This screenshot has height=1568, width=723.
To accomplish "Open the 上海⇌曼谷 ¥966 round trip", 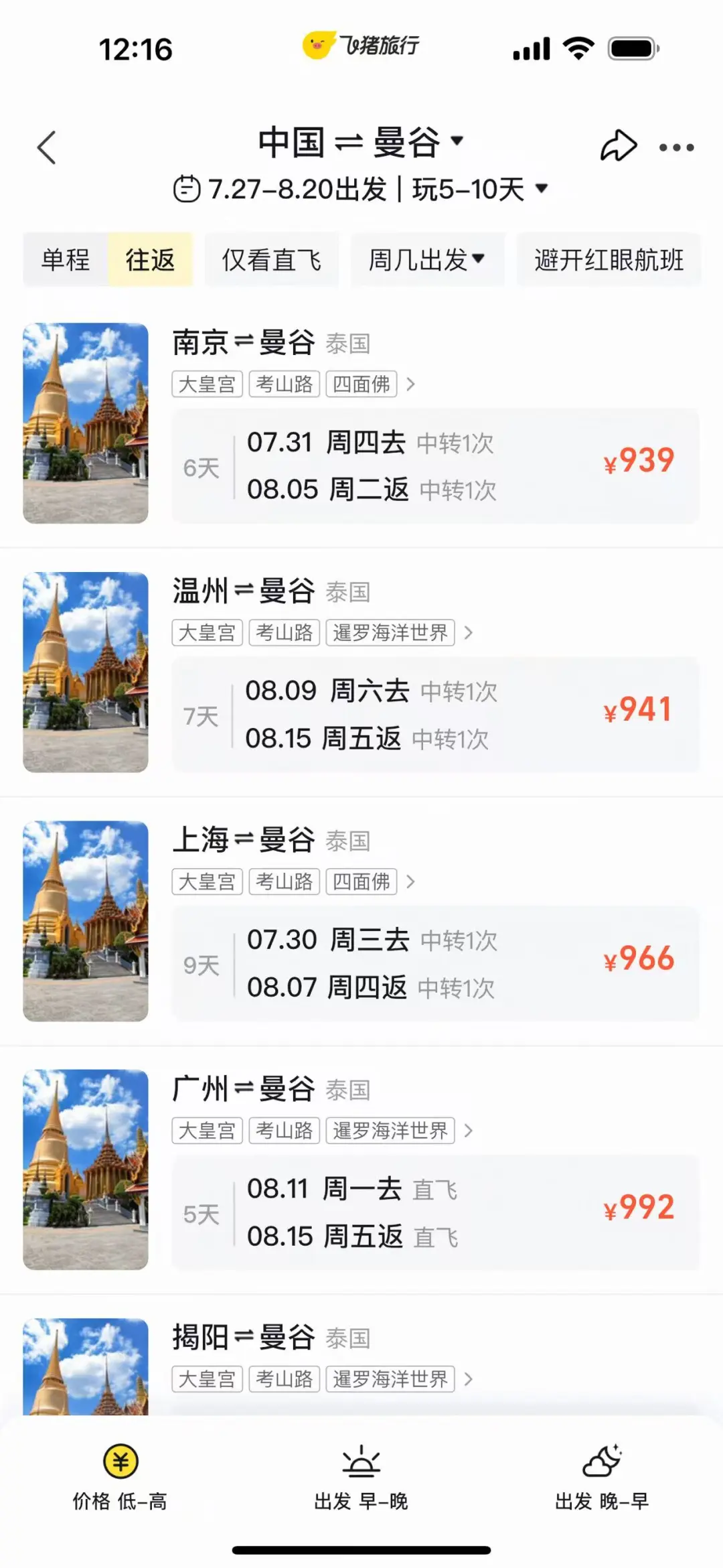I will pyautogui.click(x=436, y=964).
